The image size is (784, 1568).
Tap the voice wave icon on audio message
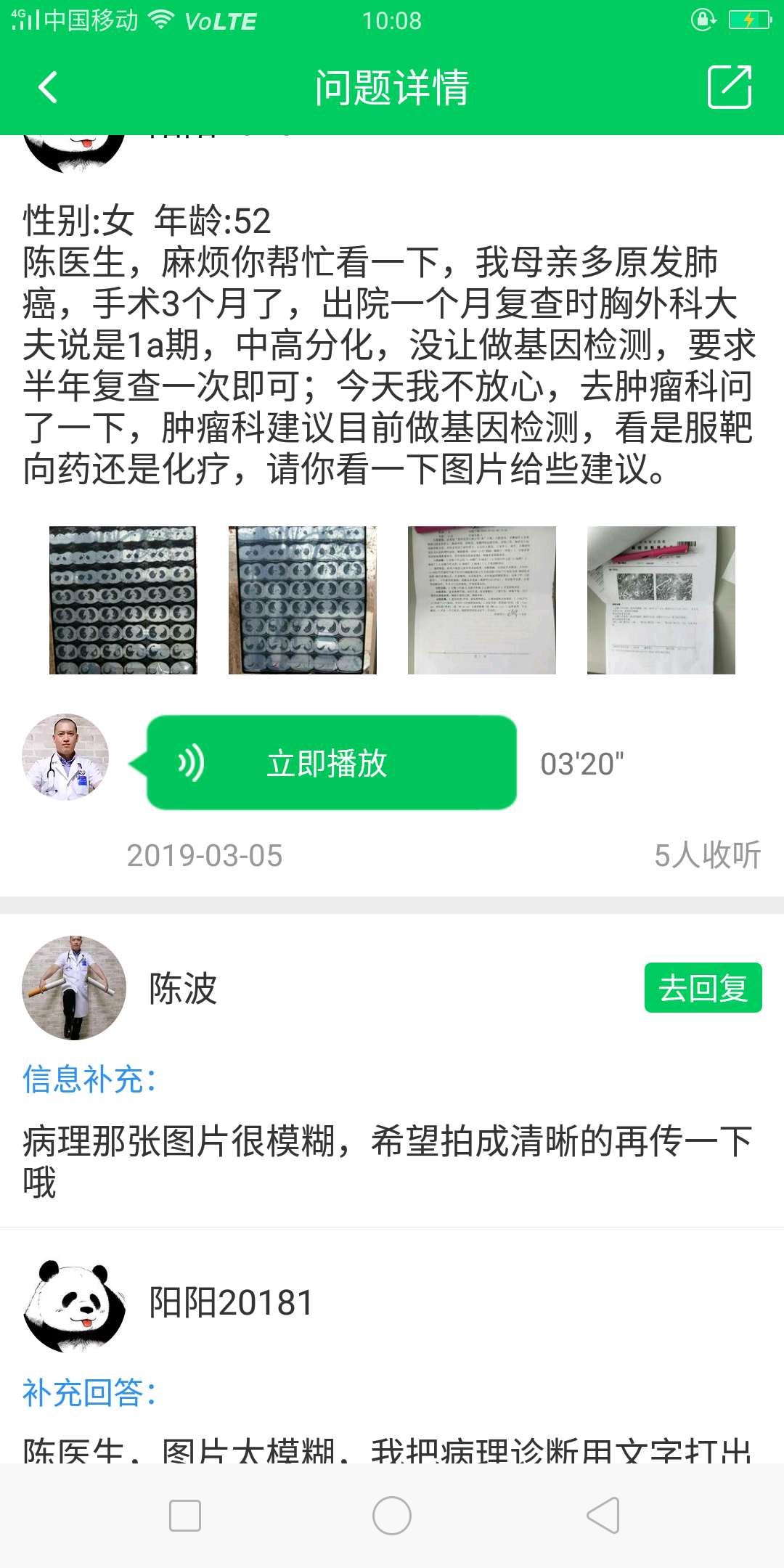point(192,762)
